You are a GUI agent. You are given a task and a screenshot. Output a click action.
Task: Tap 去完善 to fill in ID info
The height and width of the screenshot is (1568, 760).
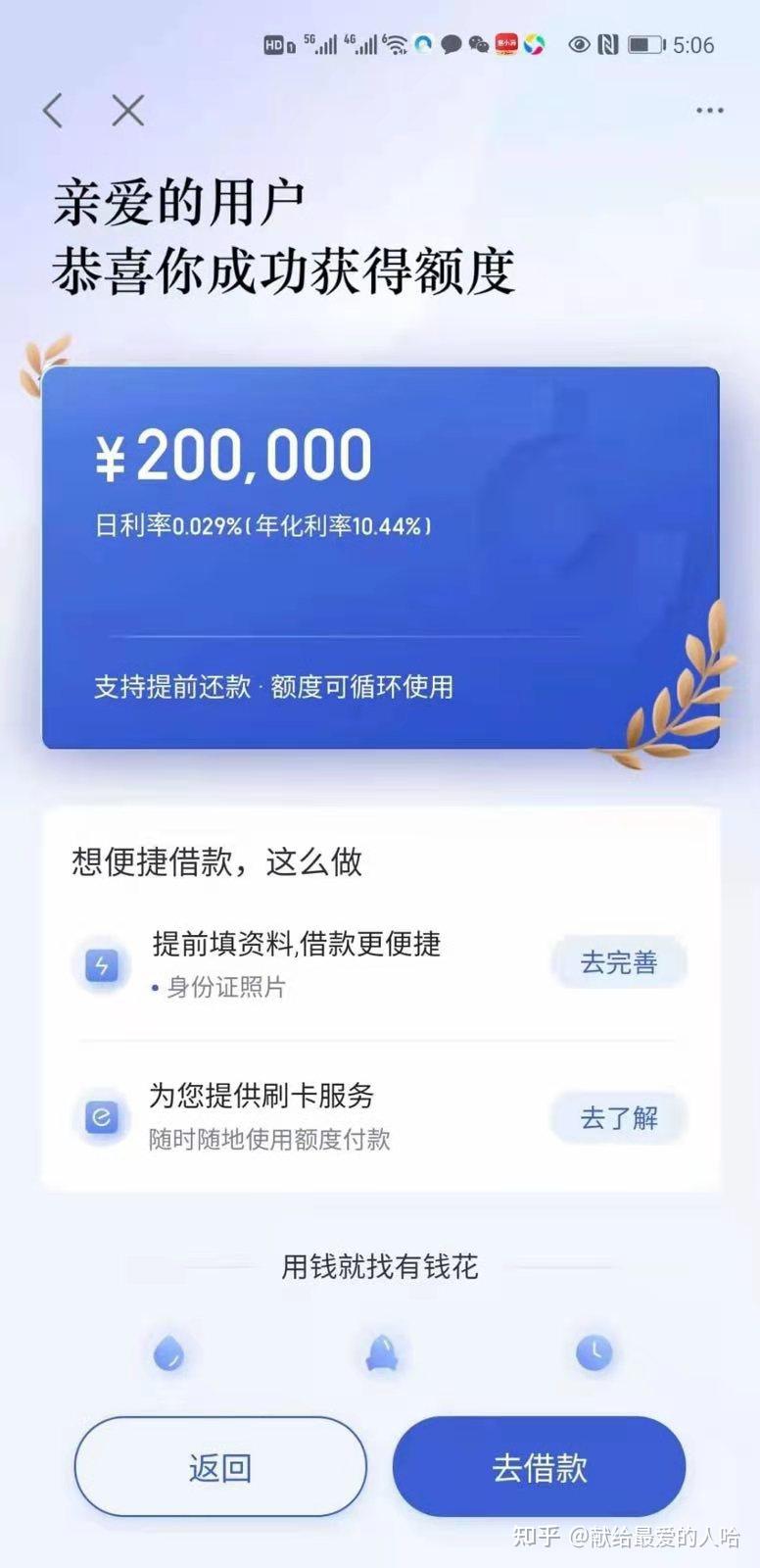tap(619, 962)
